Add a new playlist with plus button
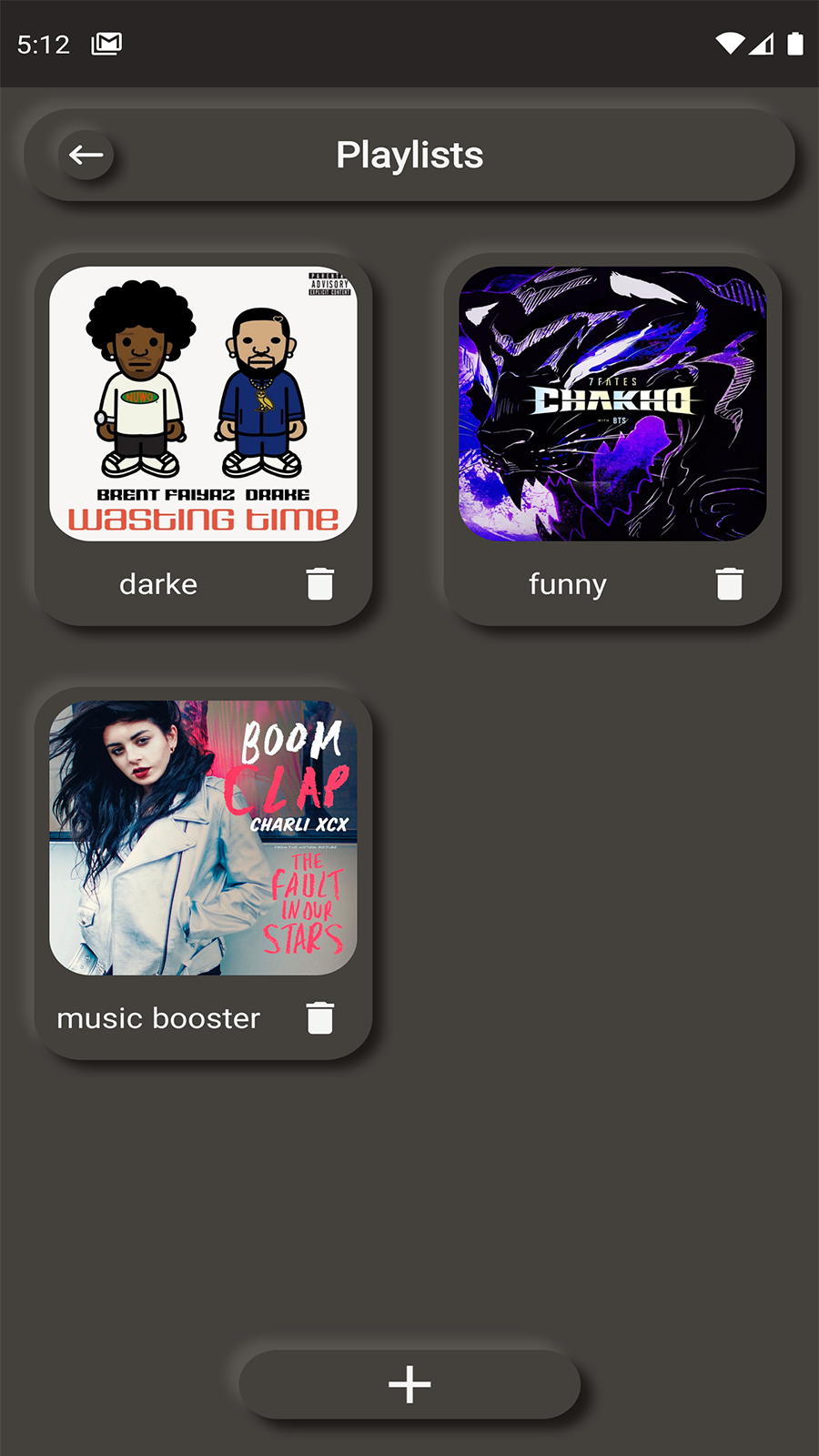 [409, 1384]
